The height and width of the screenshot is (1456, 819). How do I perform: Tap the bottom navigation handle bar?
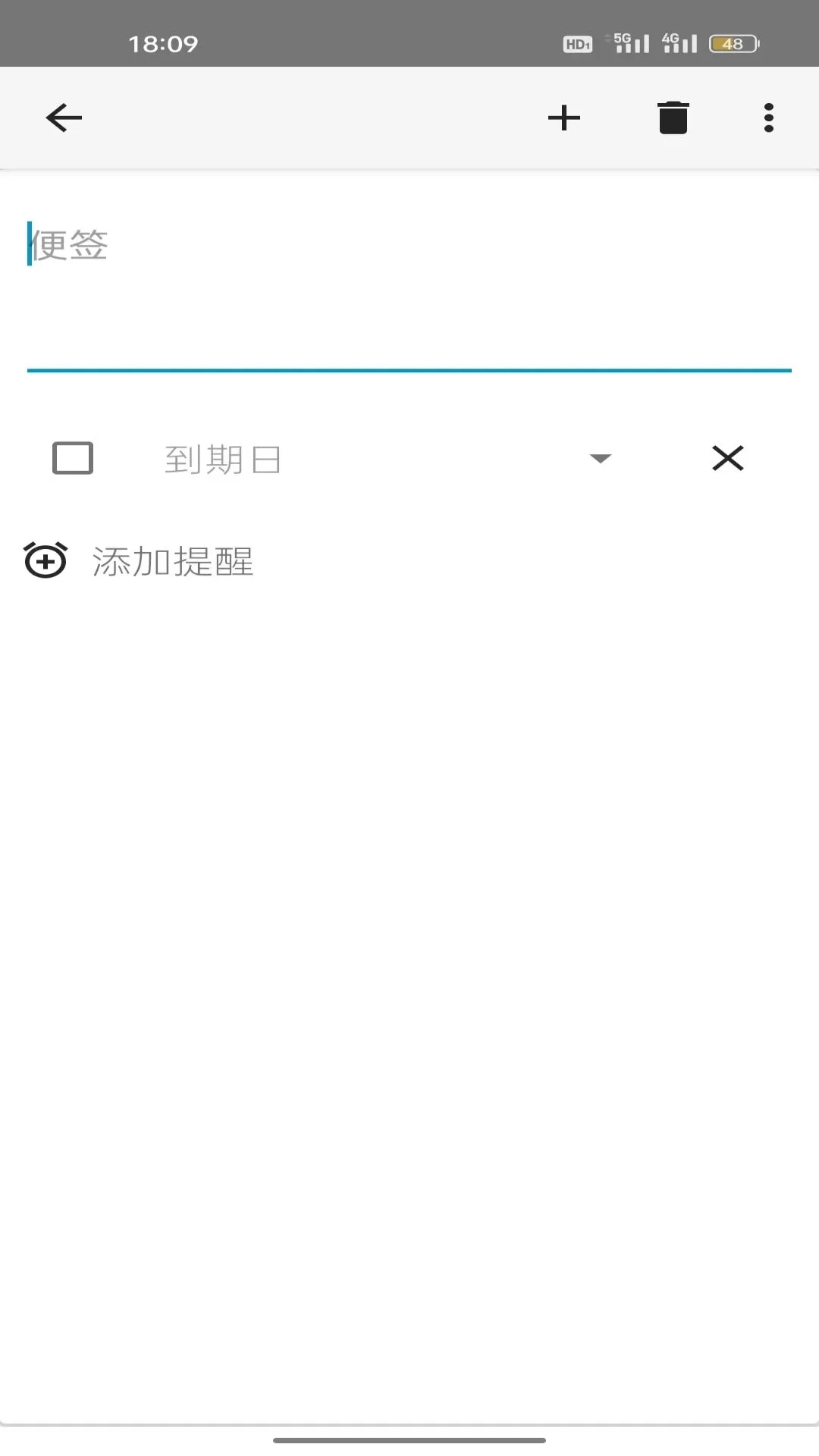tap(409, 1438)
